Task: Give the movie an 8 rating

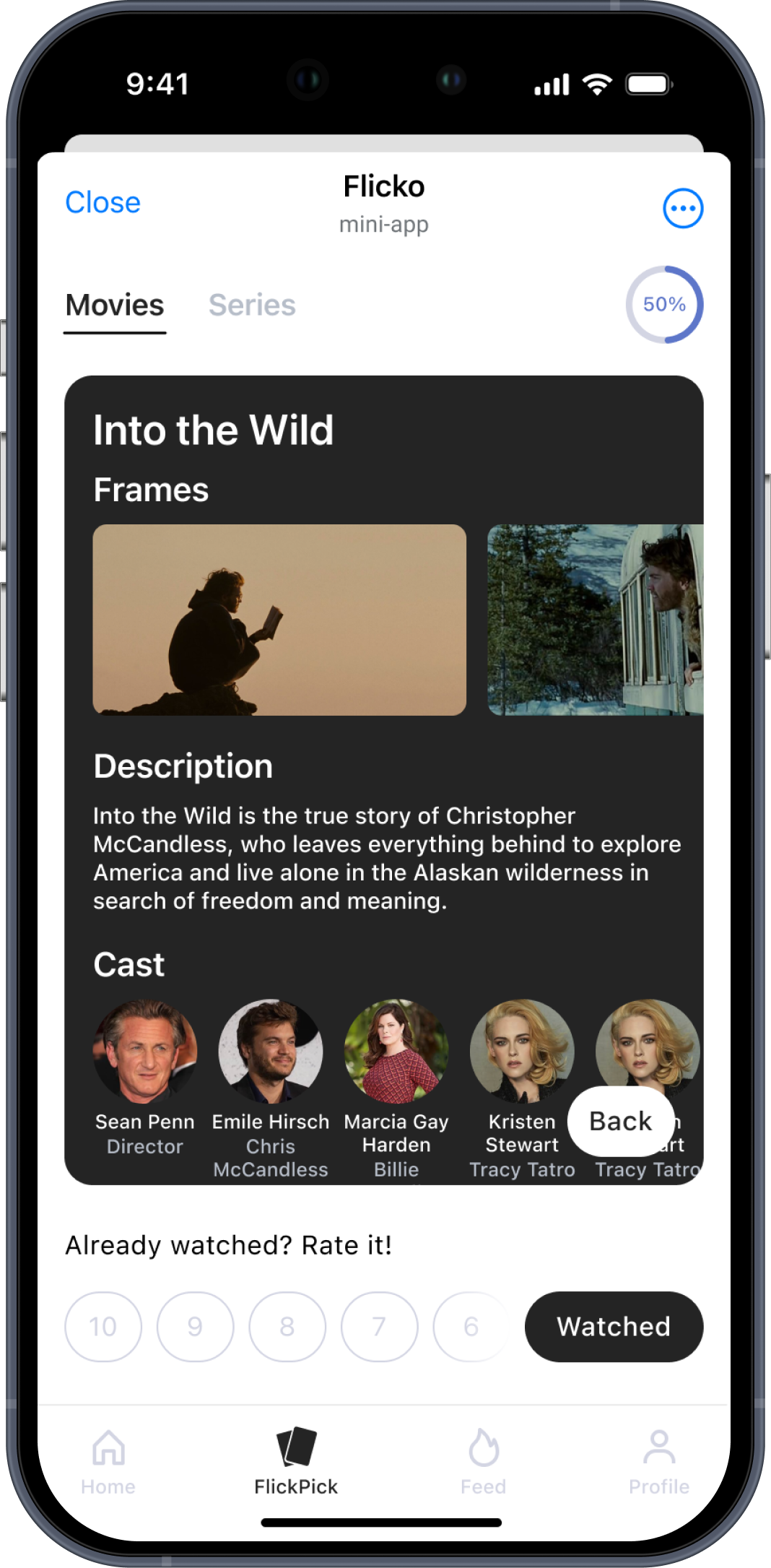Action: coord(287,1326)
